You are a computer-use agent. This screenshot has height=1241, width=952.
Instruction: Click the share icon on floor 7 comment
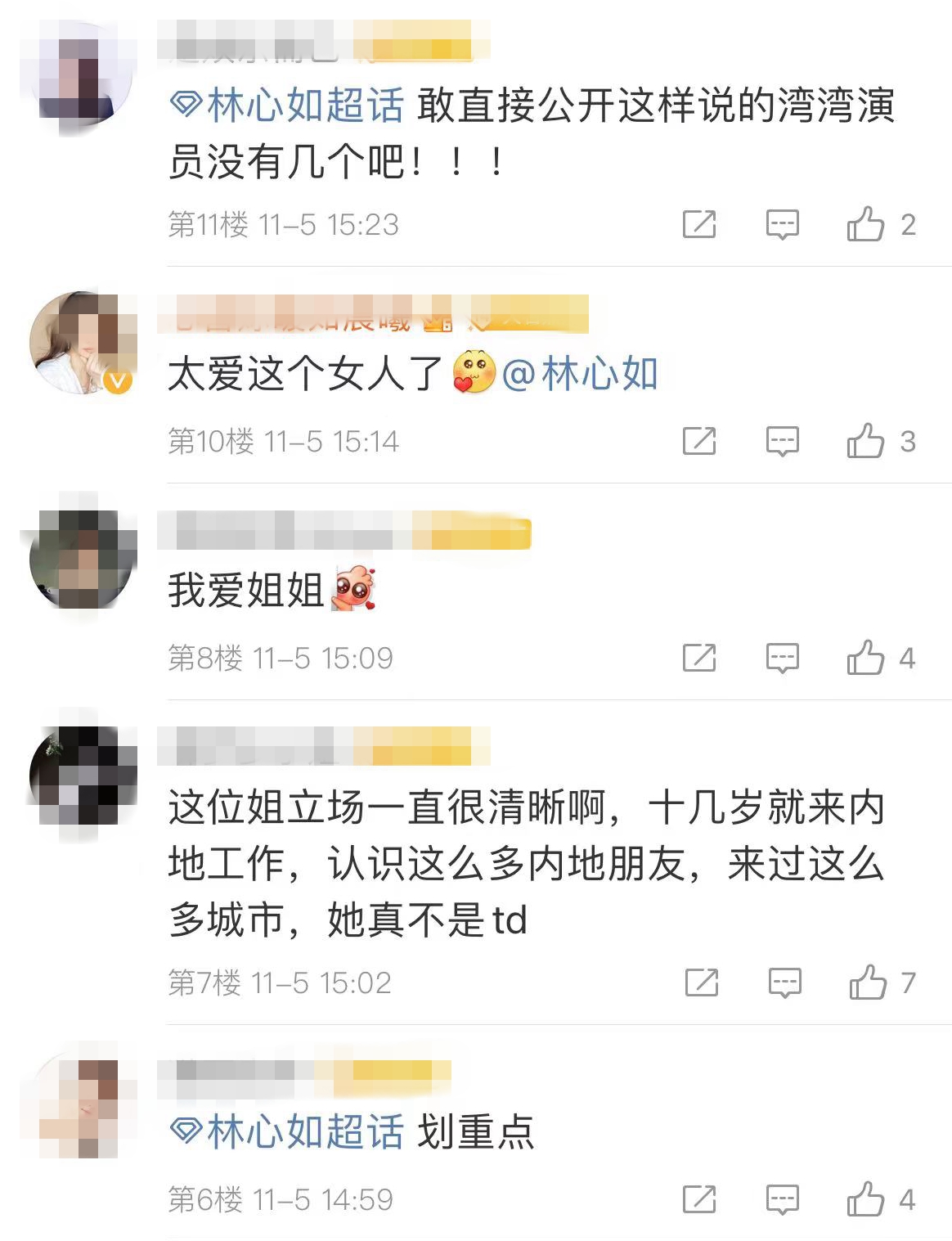point(699,982)
